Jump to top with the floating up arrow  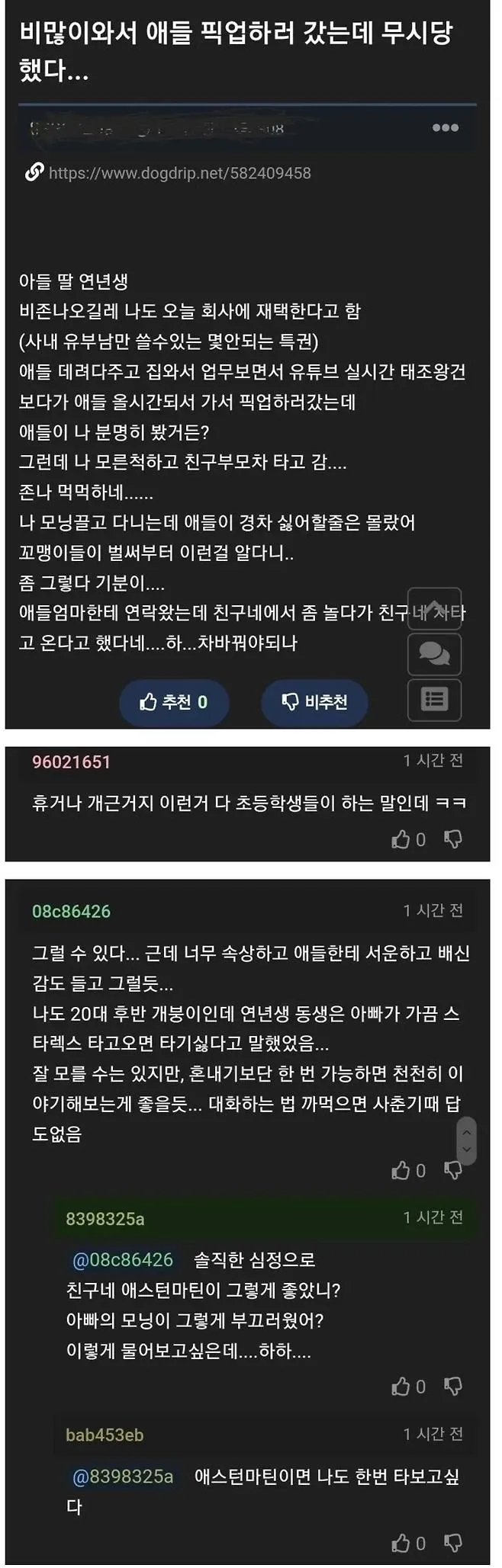tap(434, 609)
